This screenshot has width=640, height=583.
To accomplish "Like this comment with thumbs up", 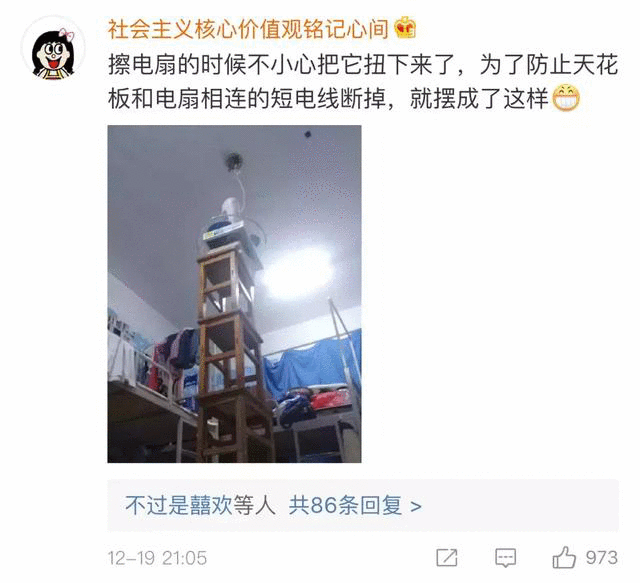I will (565, 557).
